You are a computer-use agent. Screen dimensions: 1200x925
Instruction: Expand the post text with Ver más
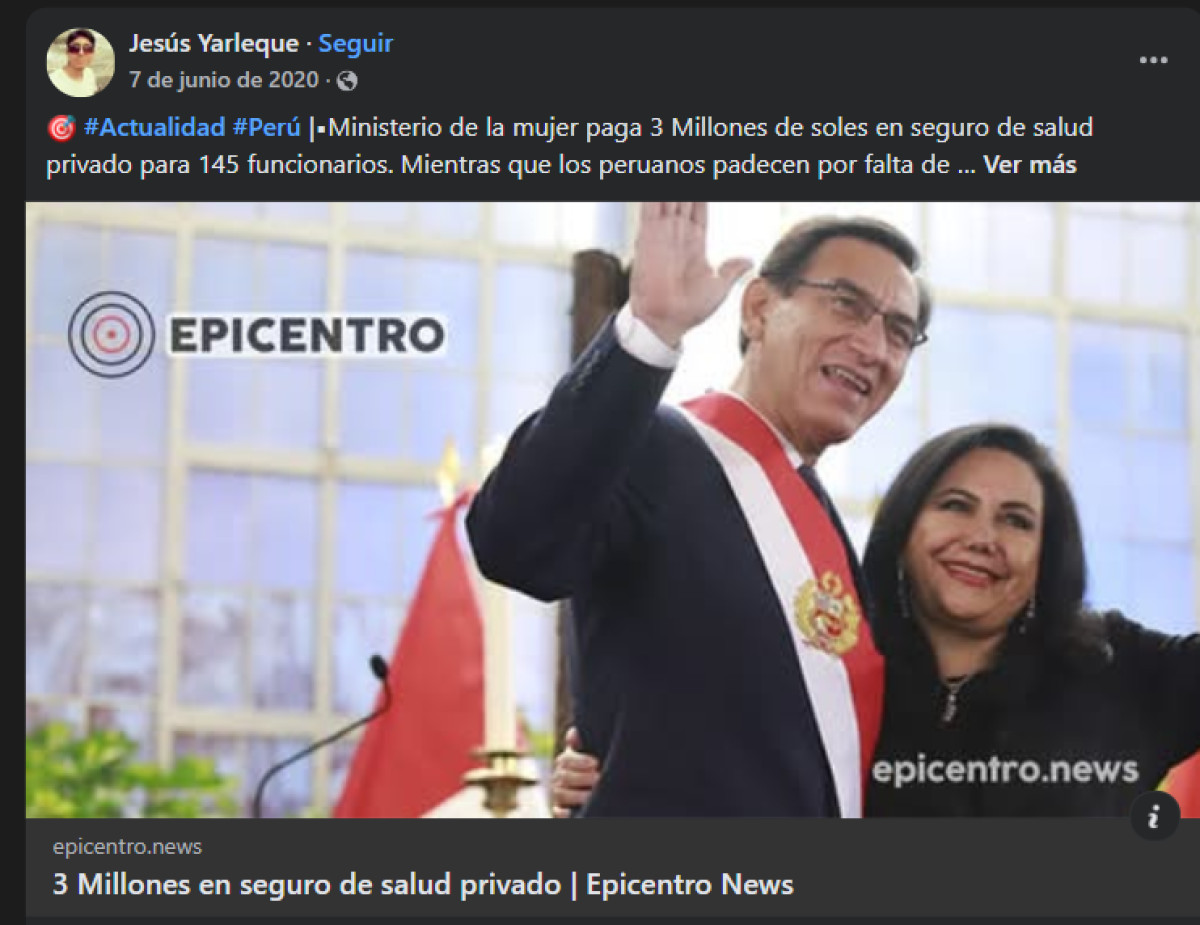click(x=1029, y=165)
